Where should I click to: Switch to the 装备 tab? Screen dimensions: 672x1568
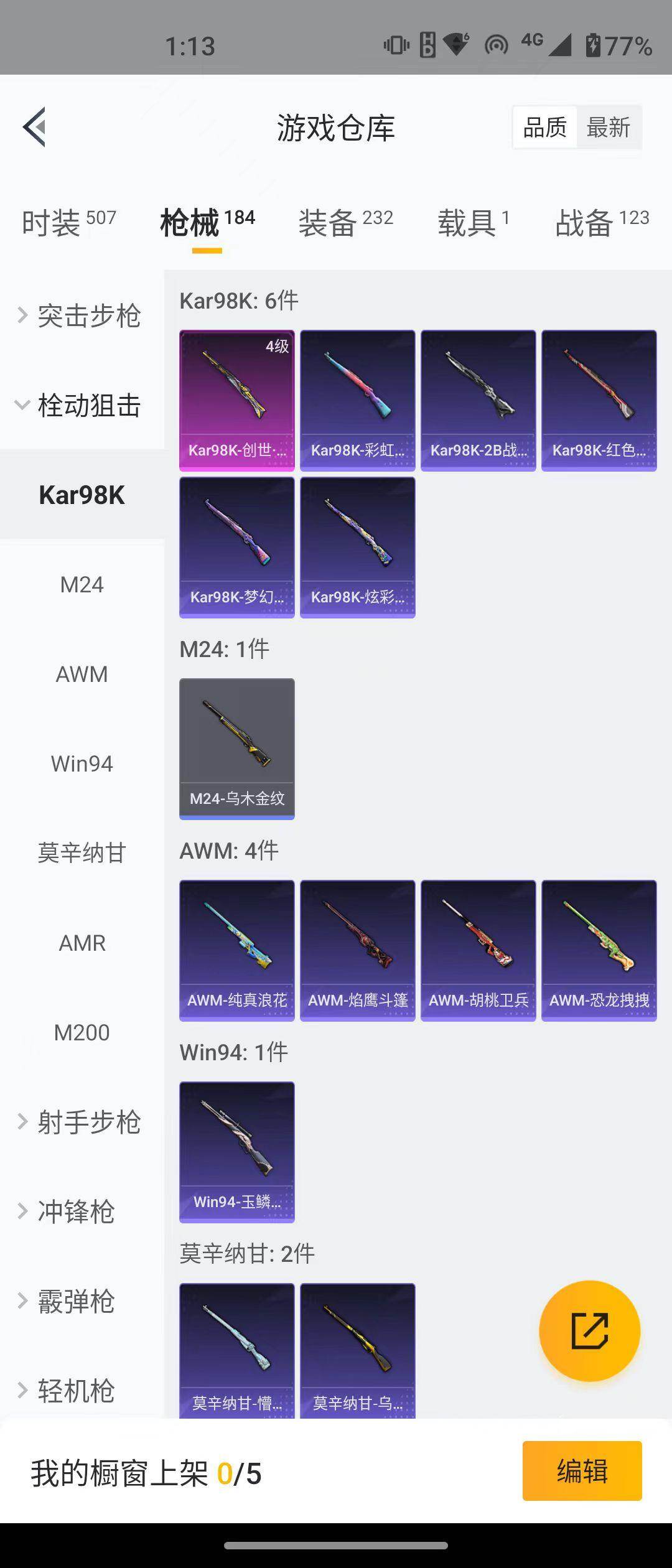tap(345, 222)
